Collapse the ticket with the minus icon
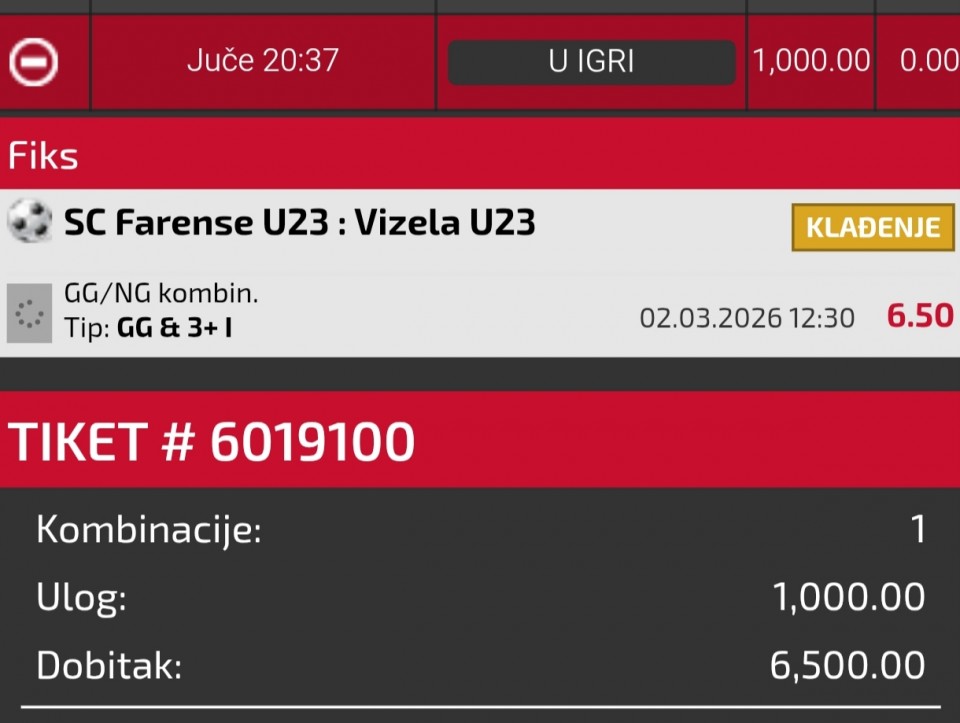 click(x=34, y=62)
